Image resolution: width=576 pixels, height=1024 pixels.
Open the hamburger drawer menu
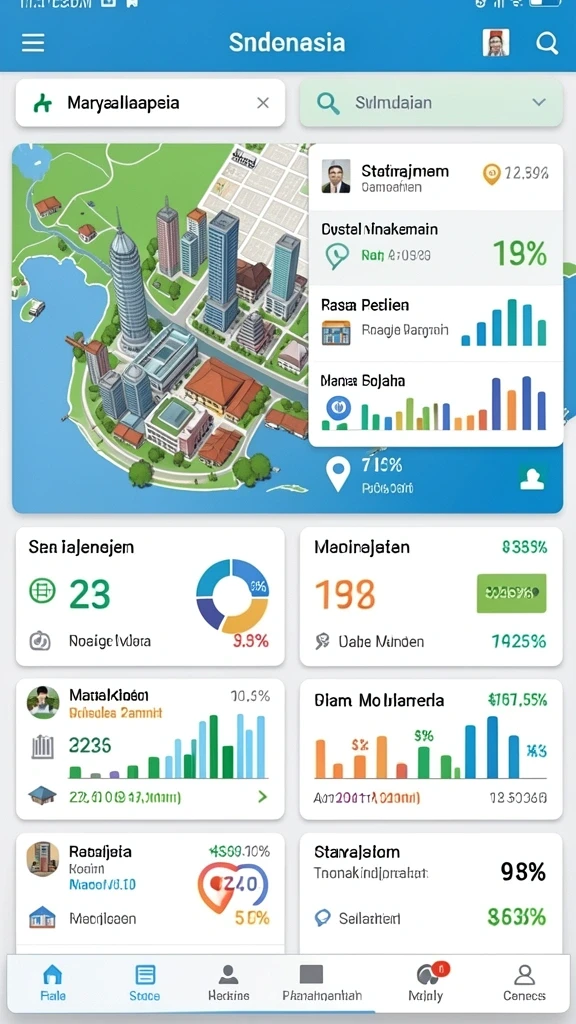tap(33, 43)
